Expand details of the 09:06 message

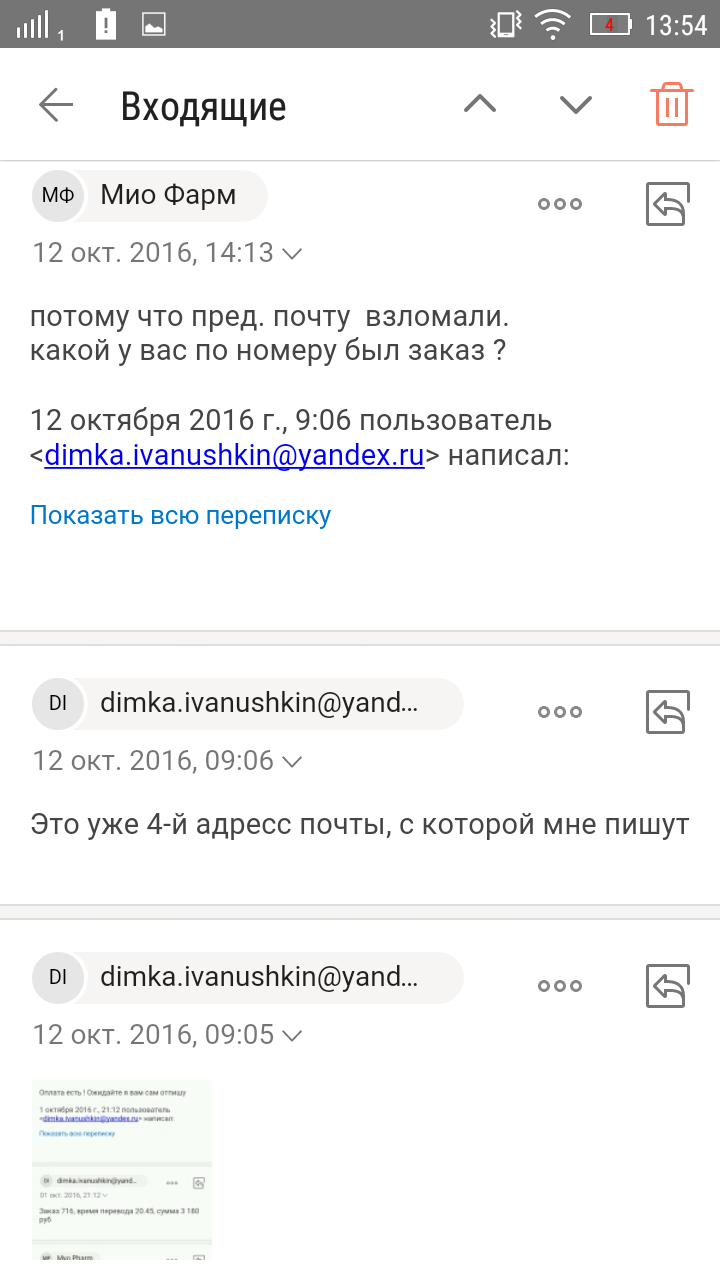point(292,762)
